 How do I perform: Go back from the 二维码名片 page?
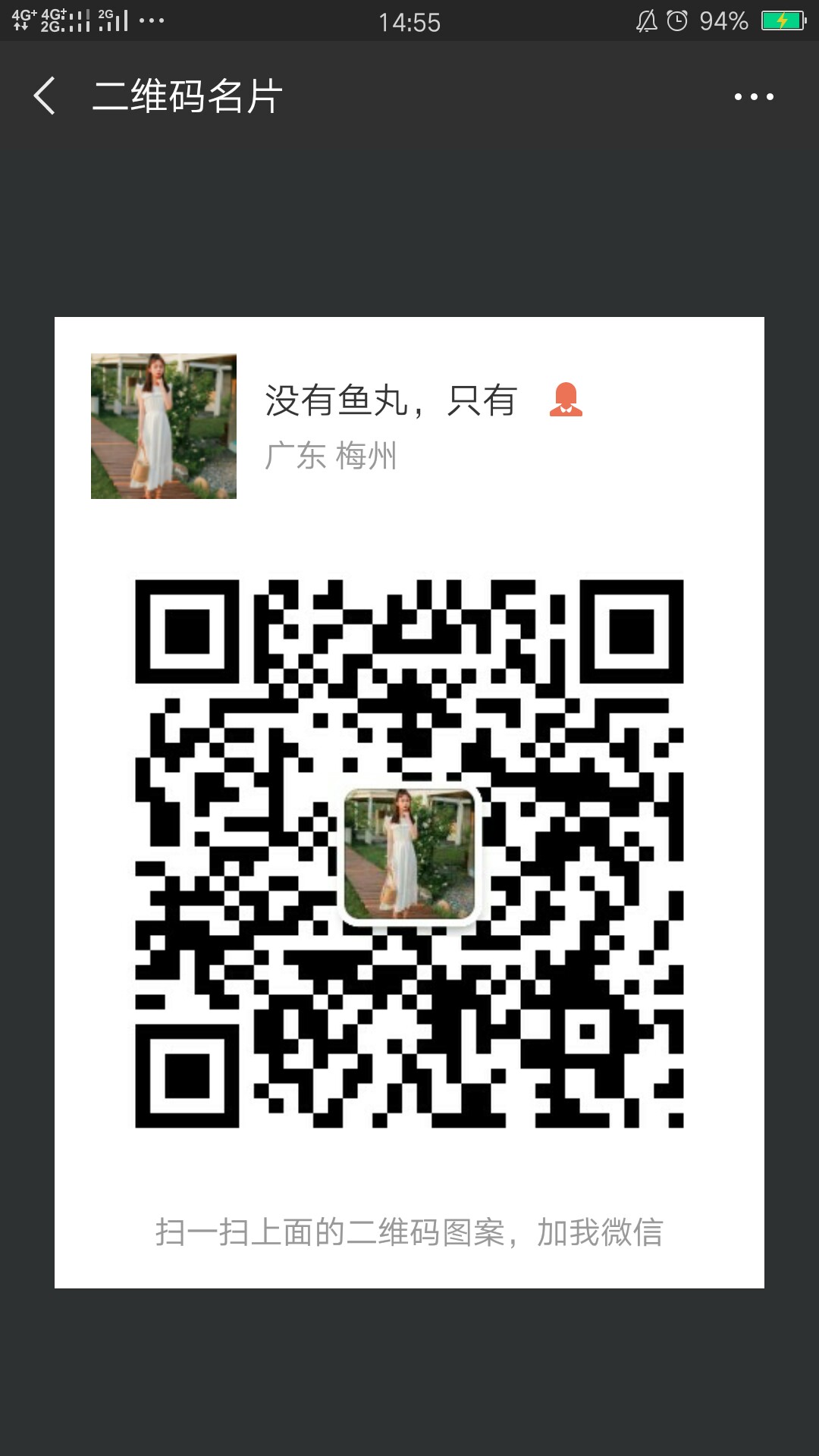click(x=44, y=96)
